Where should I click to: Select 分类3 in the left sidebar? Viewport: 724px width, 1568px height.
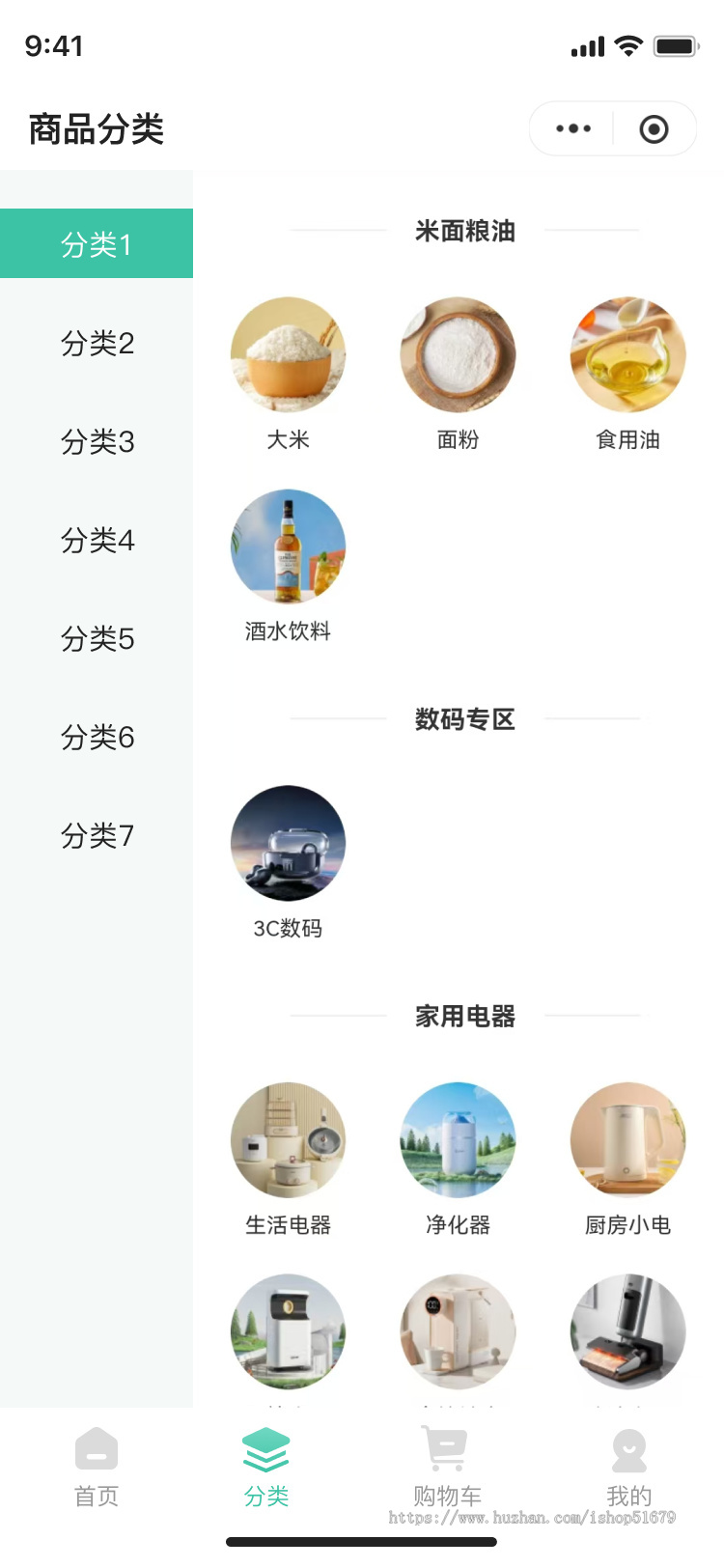pyautogui.click(x=97, y=442)
